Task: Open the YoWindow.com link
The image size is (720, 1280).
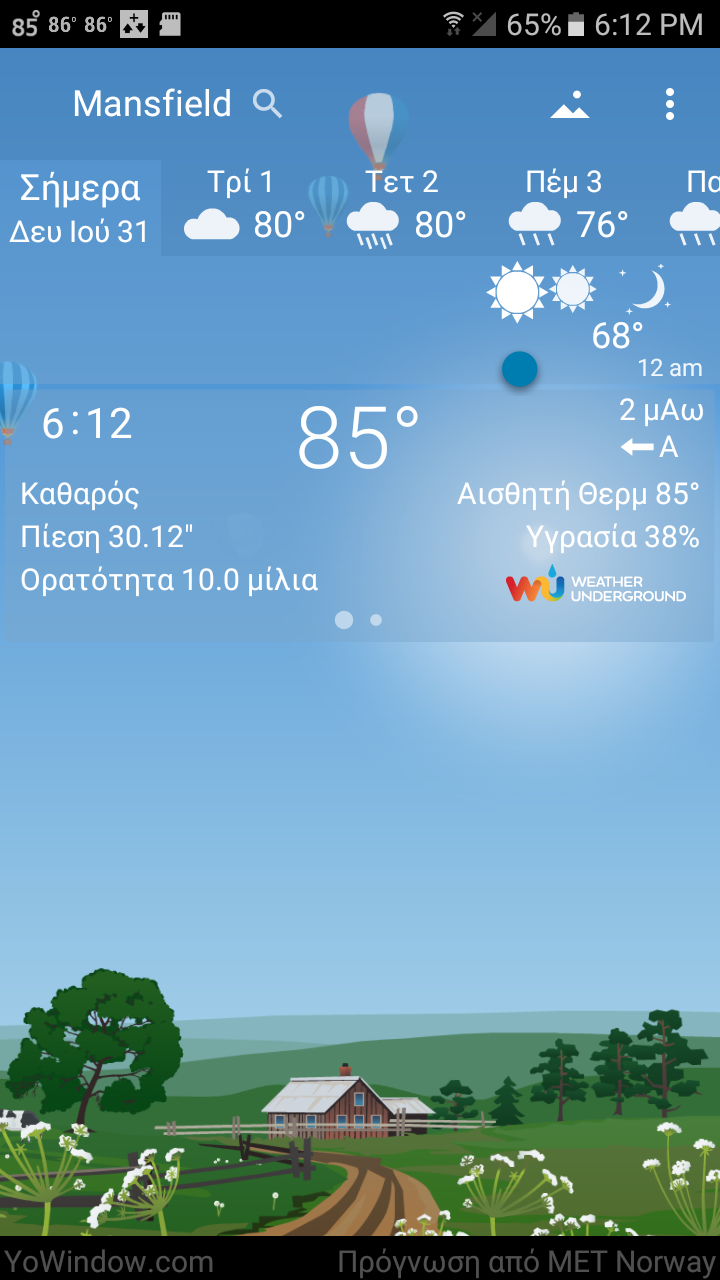Action: click(108, 1261)
